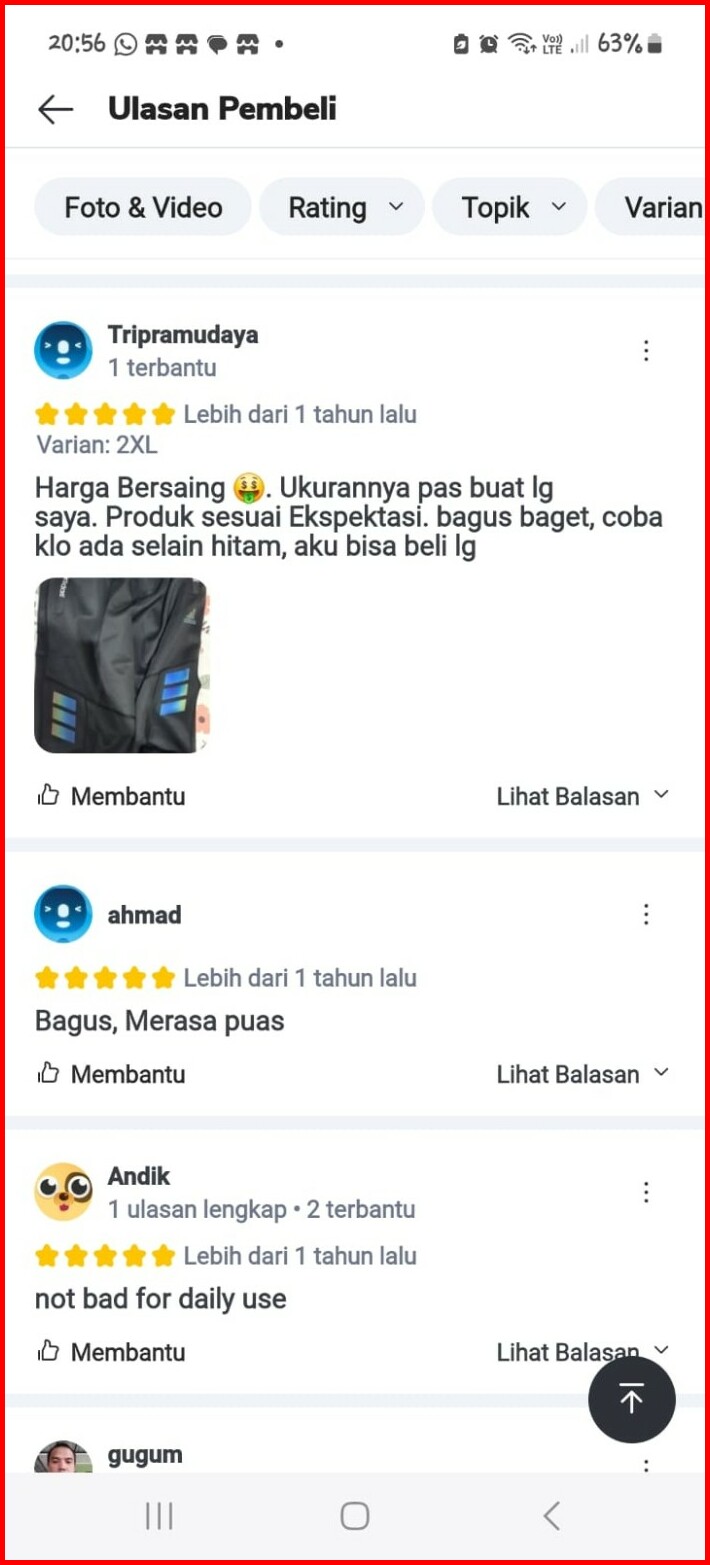The image size is (710, 1565).
Task: Open overflow menu on Tripramudaya's review
Action: 646,351
